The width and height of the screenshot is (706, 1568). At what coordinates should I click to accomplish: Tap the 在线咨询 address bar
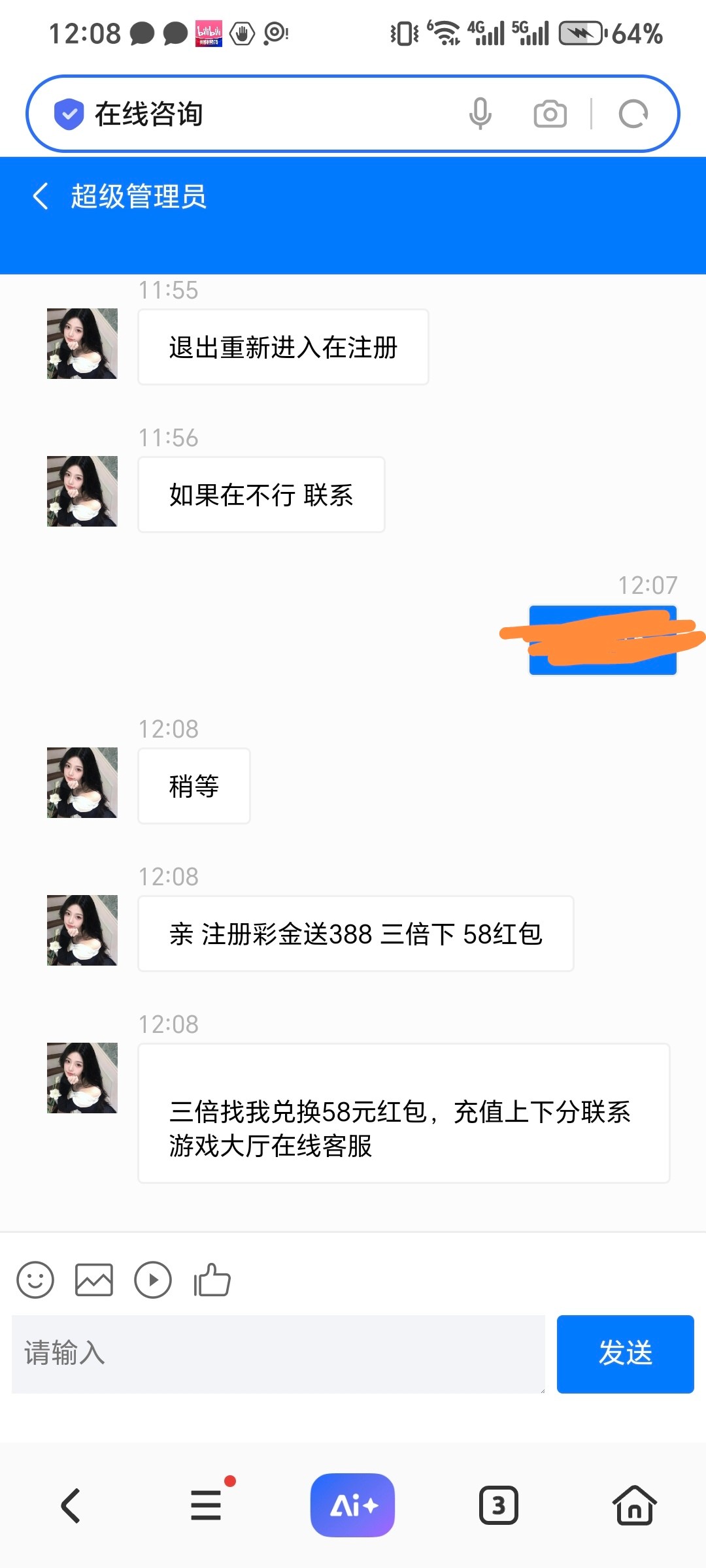tap(261, 114)
